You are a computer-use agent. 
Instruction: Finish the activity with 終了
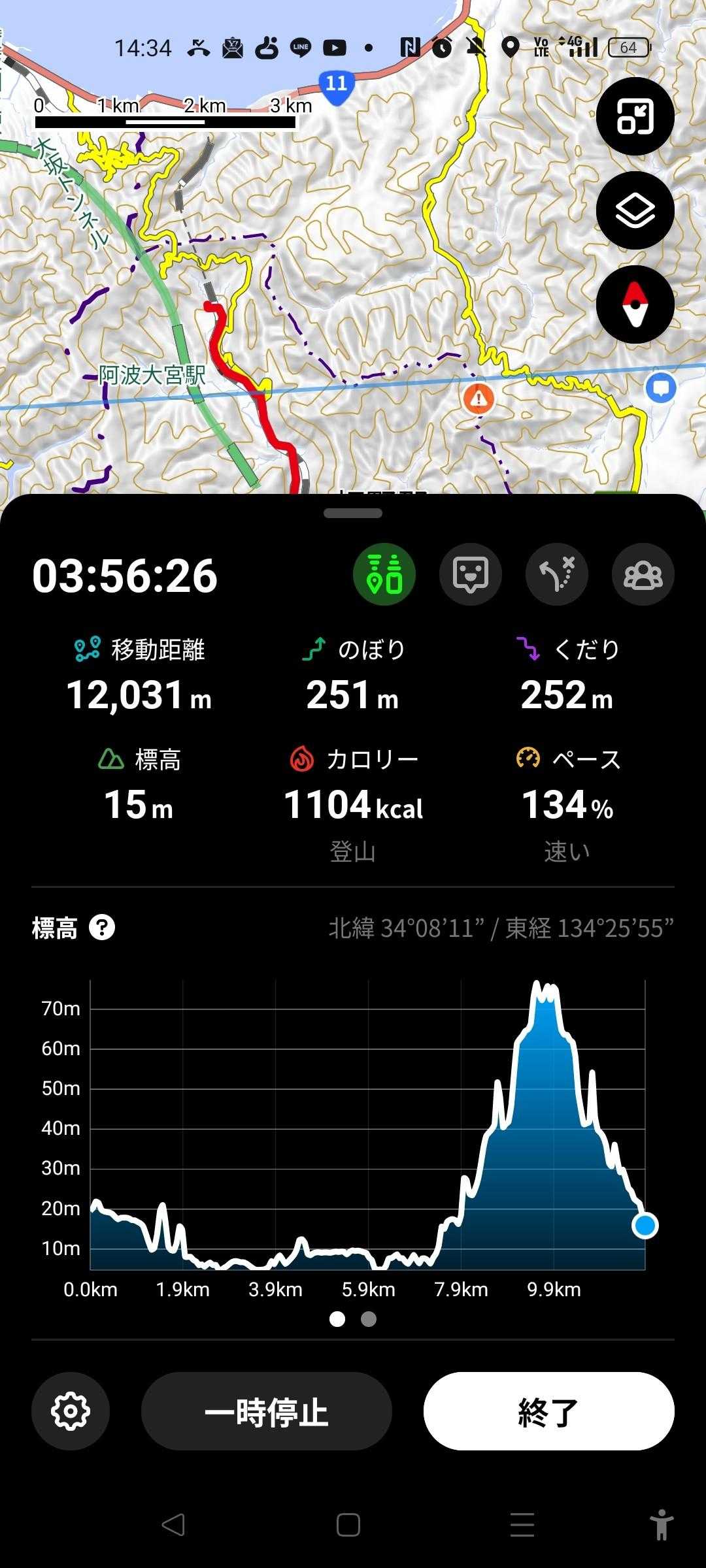coord(549,1411)
